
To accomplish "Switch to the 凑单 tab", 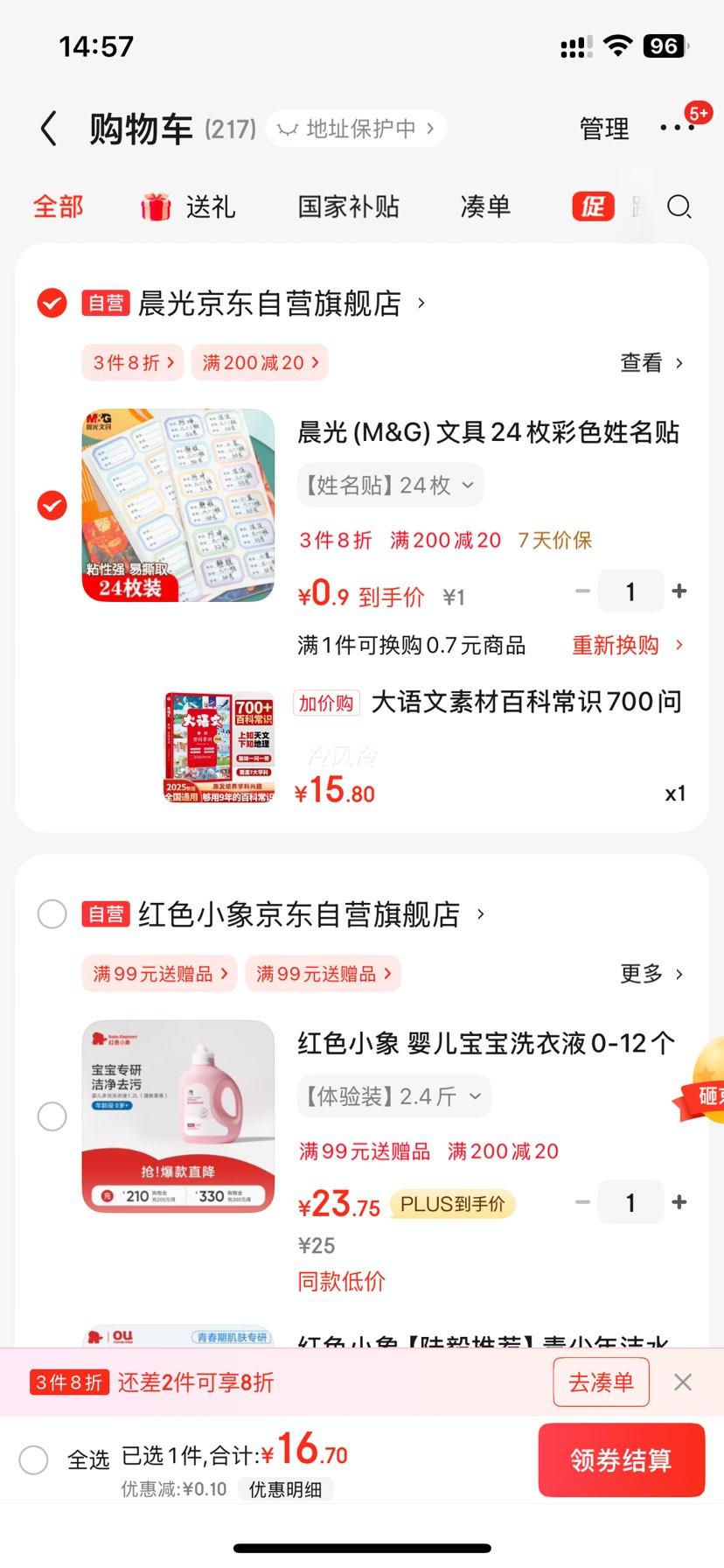I will click(485, 206).
